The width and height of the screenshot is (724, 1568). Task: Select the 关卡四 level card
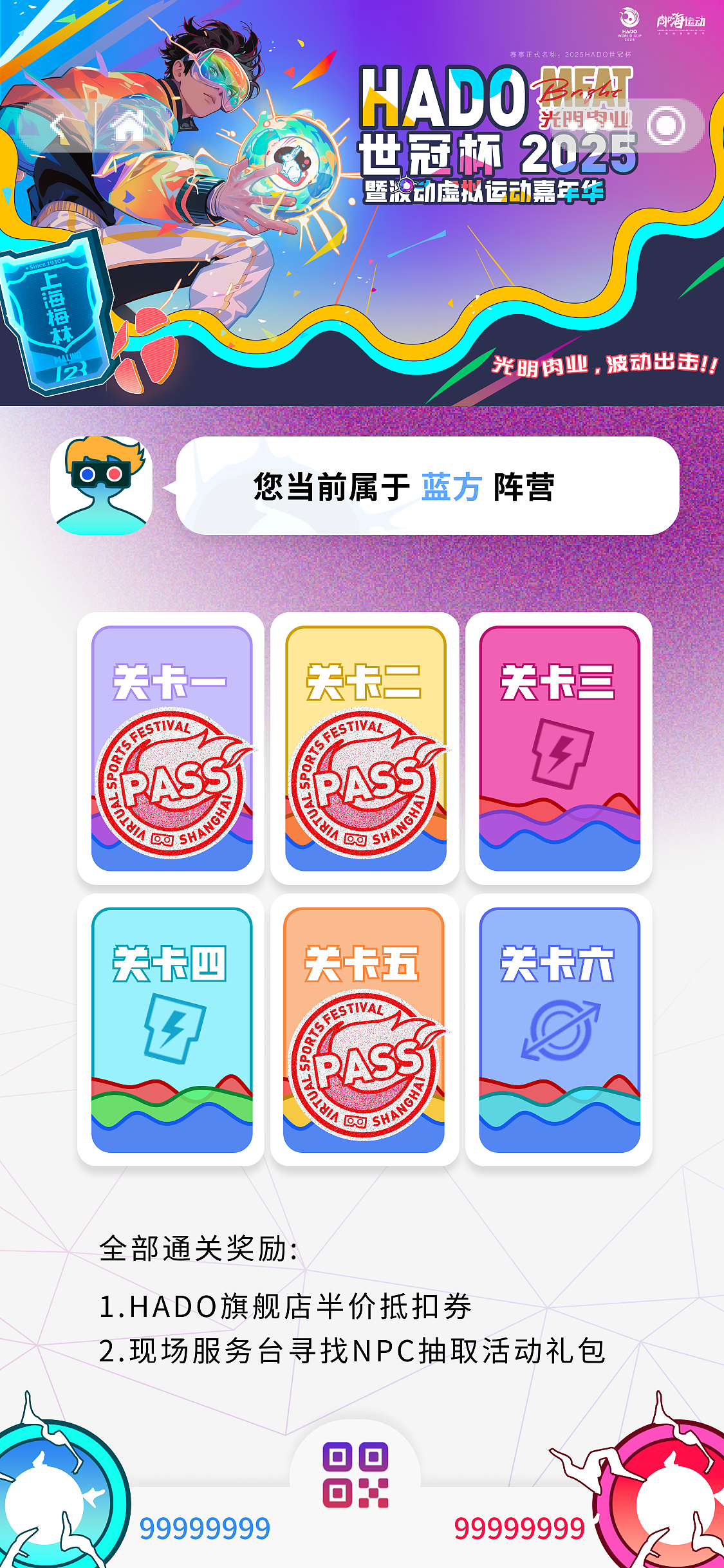coord(172,1030)
